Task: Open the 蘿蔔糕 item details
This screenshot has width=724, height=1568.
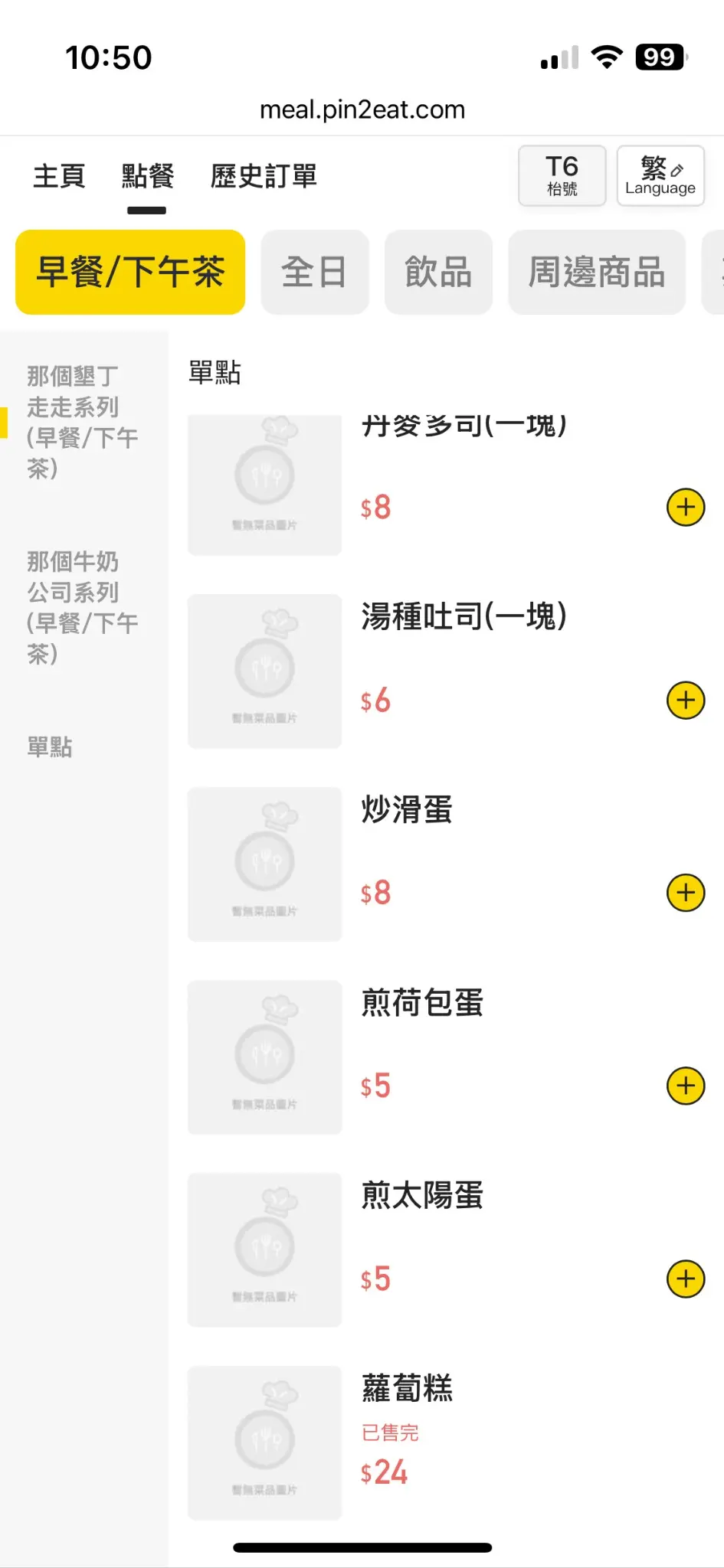Action: [x=407, y=1389]
